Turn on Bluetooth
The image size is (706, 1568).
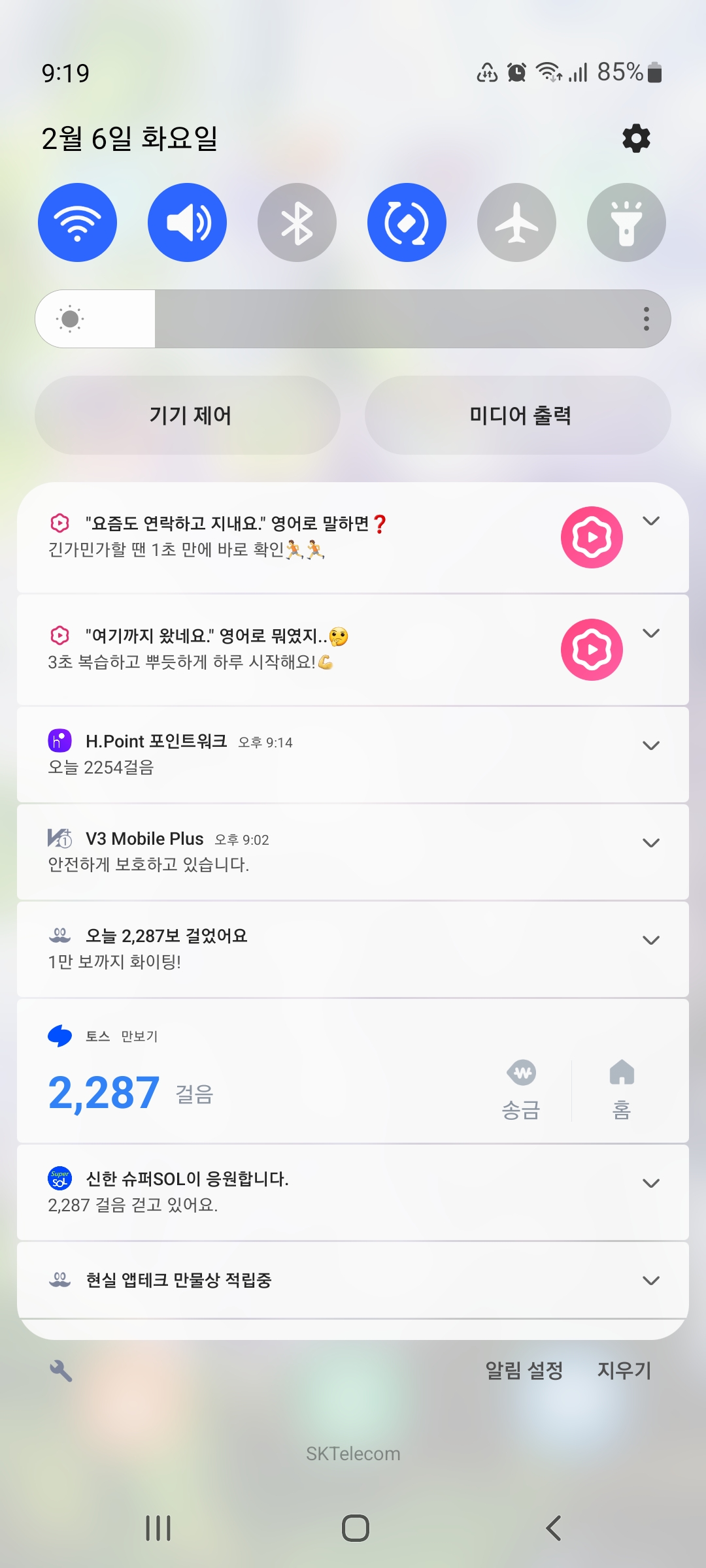click(x=297, y=223)
